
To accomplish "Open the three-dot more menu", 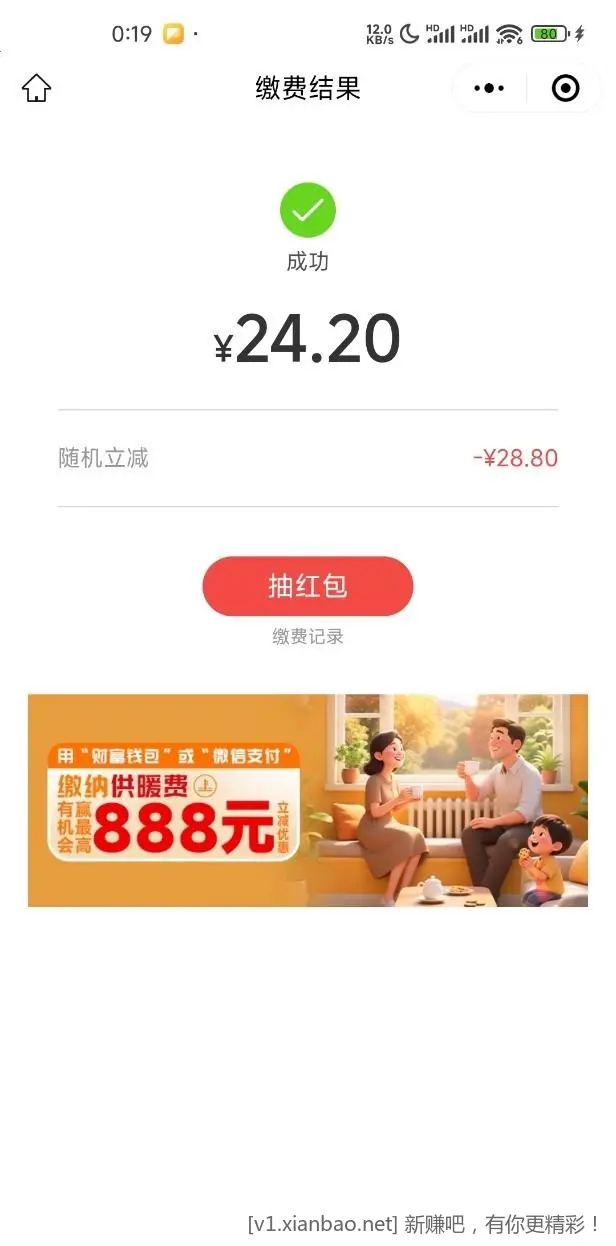I will point(489,89).
